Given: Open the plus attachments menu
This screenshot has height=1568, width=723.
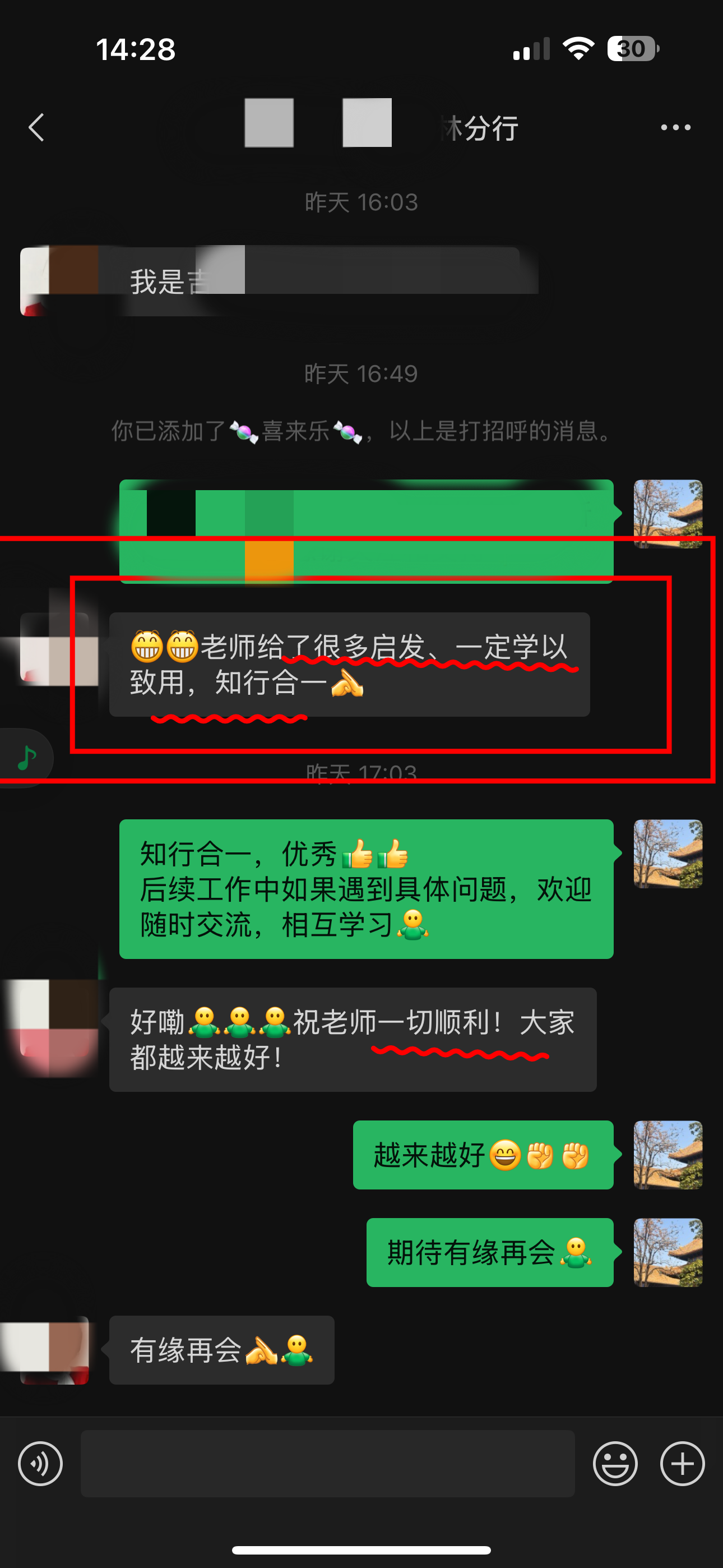Looking at the screenshot, I should [682, 1463].
